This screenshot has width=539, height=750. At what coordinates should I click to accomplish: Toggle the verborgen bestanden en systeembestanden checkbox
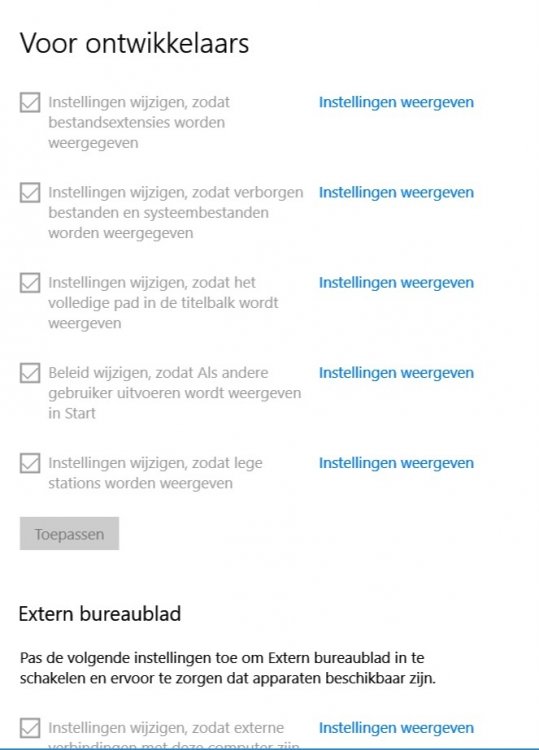30,193
